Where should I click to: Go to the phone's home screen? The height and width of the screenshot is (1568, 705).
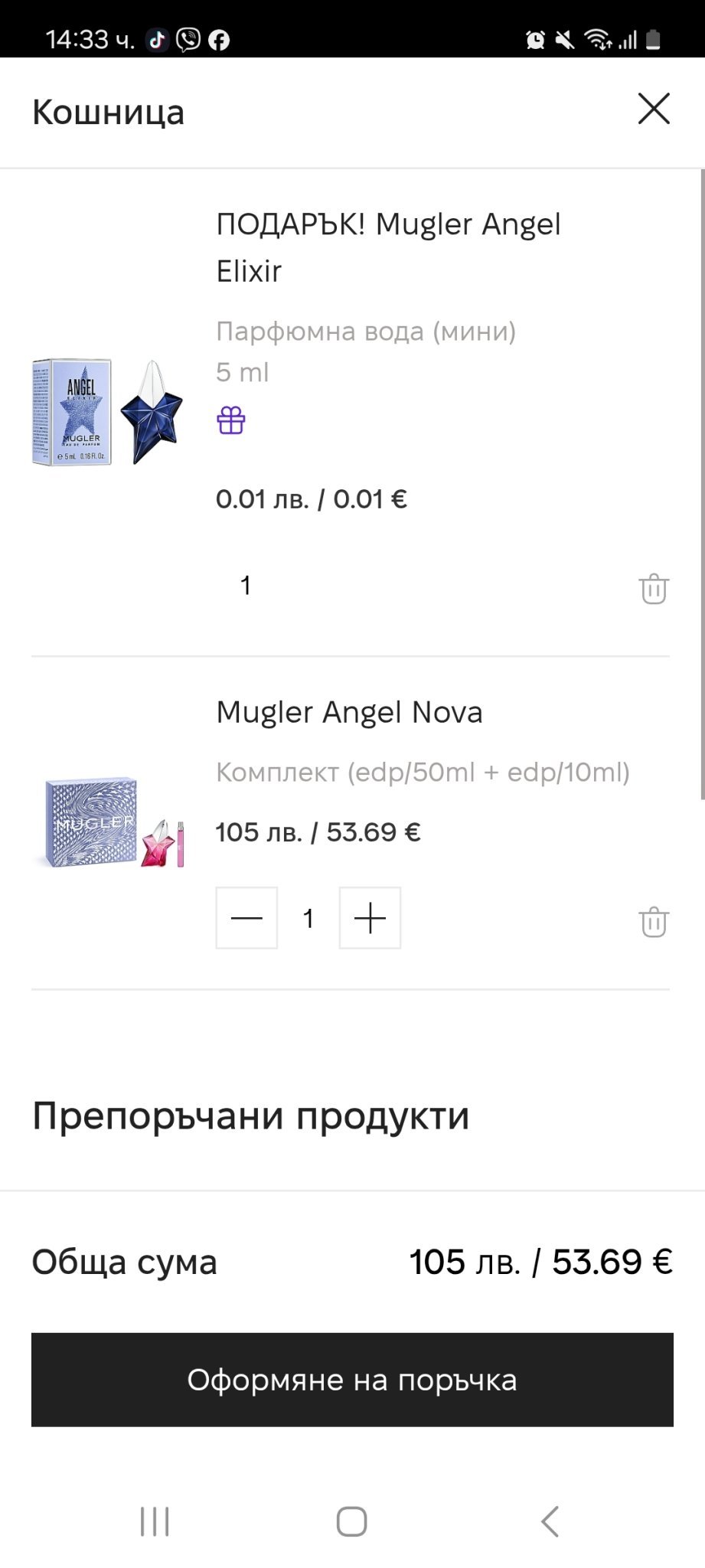(352, 1521)
